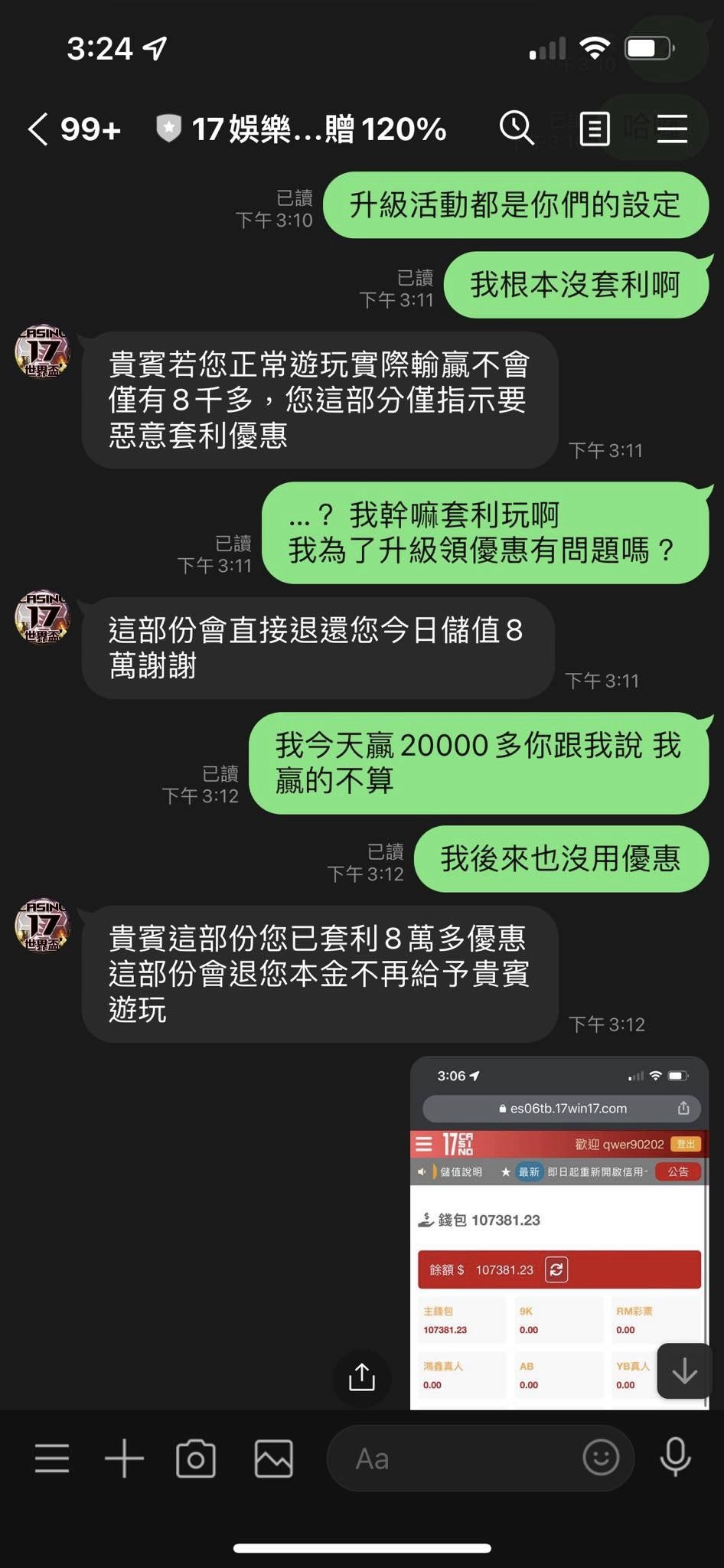Pick a photo from the gallery
The height and width of the screenshot is (1568, 724).
[x=273, y=1459]
